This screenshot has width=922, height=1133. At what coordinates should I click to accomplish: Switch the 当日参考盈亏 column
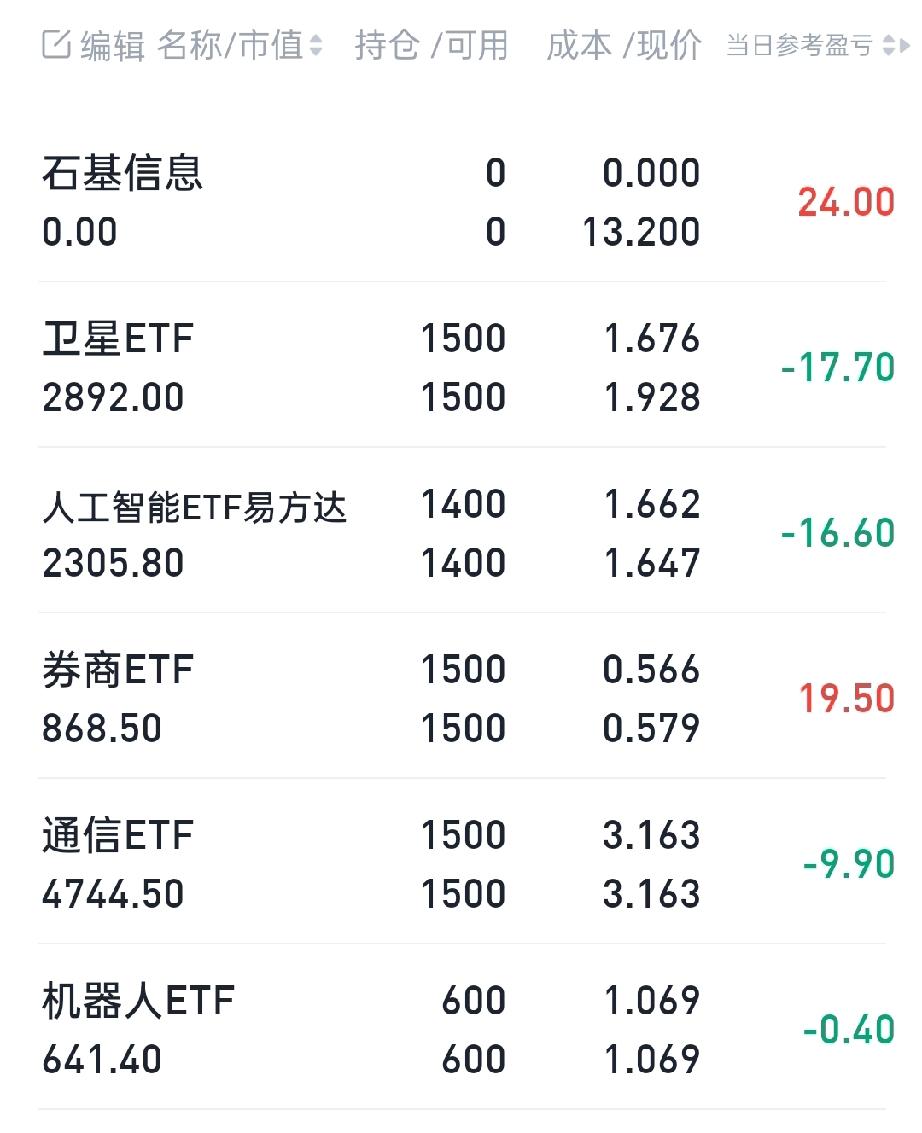pyautogui.click(x=817, y=46)
